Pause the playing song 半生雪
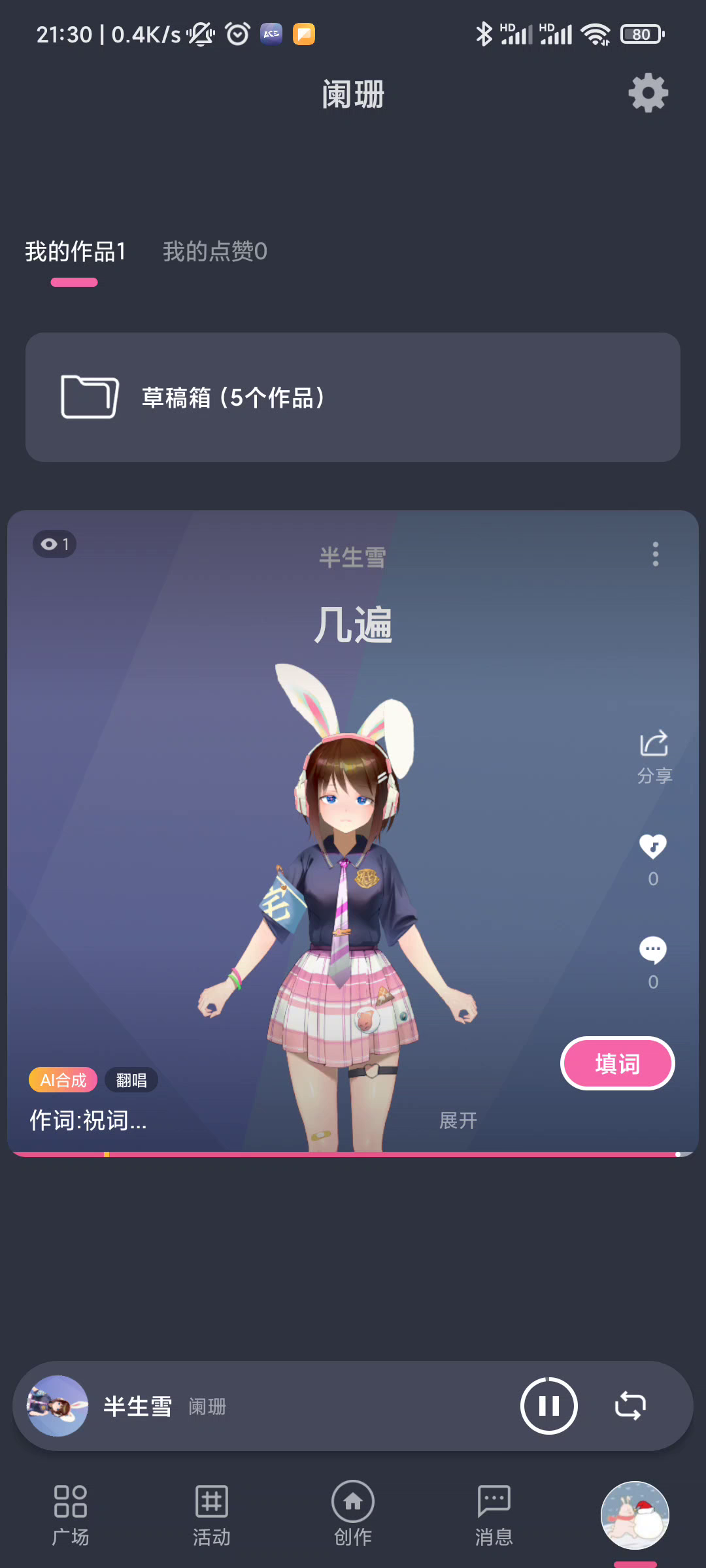The width and height of the screenshot is (706, 1568). (x=548, y=1406)
